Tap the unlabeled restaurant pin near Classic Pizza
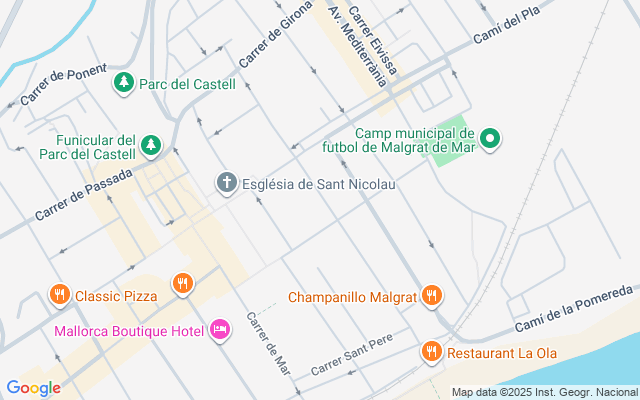Screen dimensions: 640x400 click(181, 284)
